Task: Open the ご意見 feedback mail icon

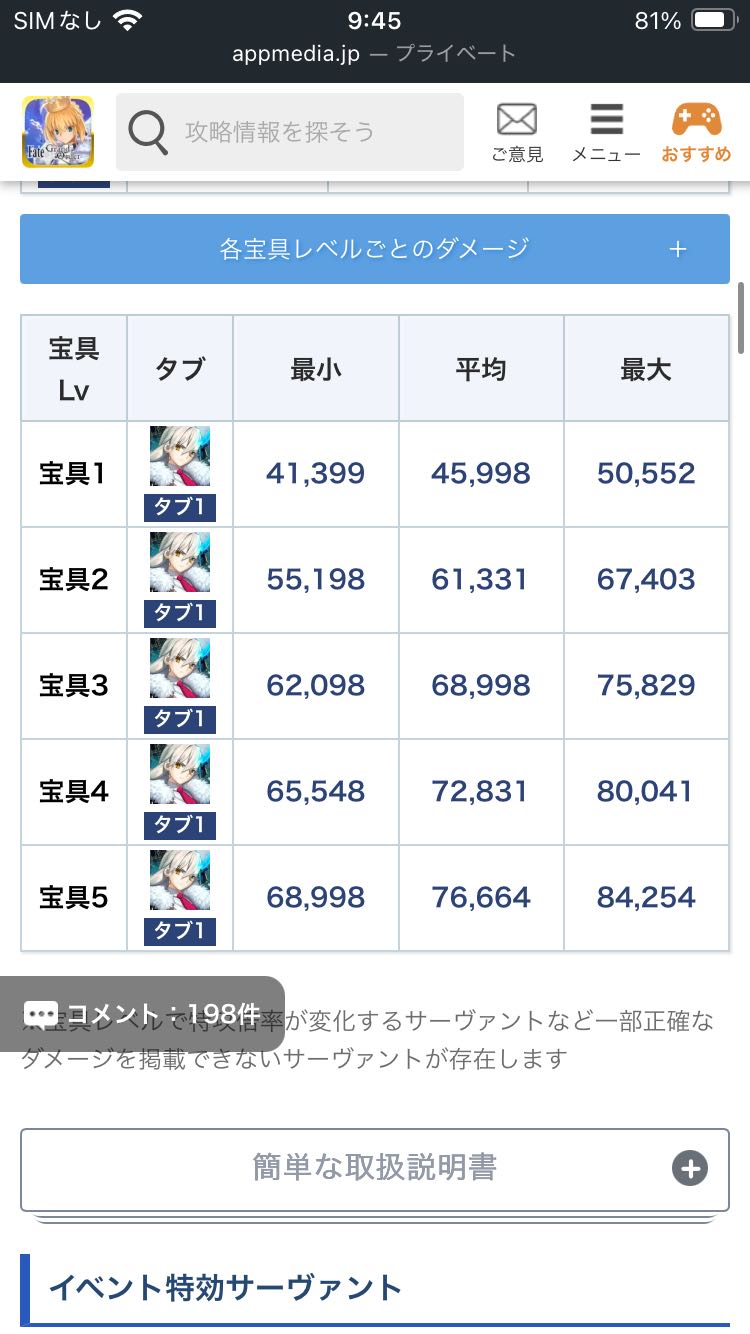Action: point(517,132)
